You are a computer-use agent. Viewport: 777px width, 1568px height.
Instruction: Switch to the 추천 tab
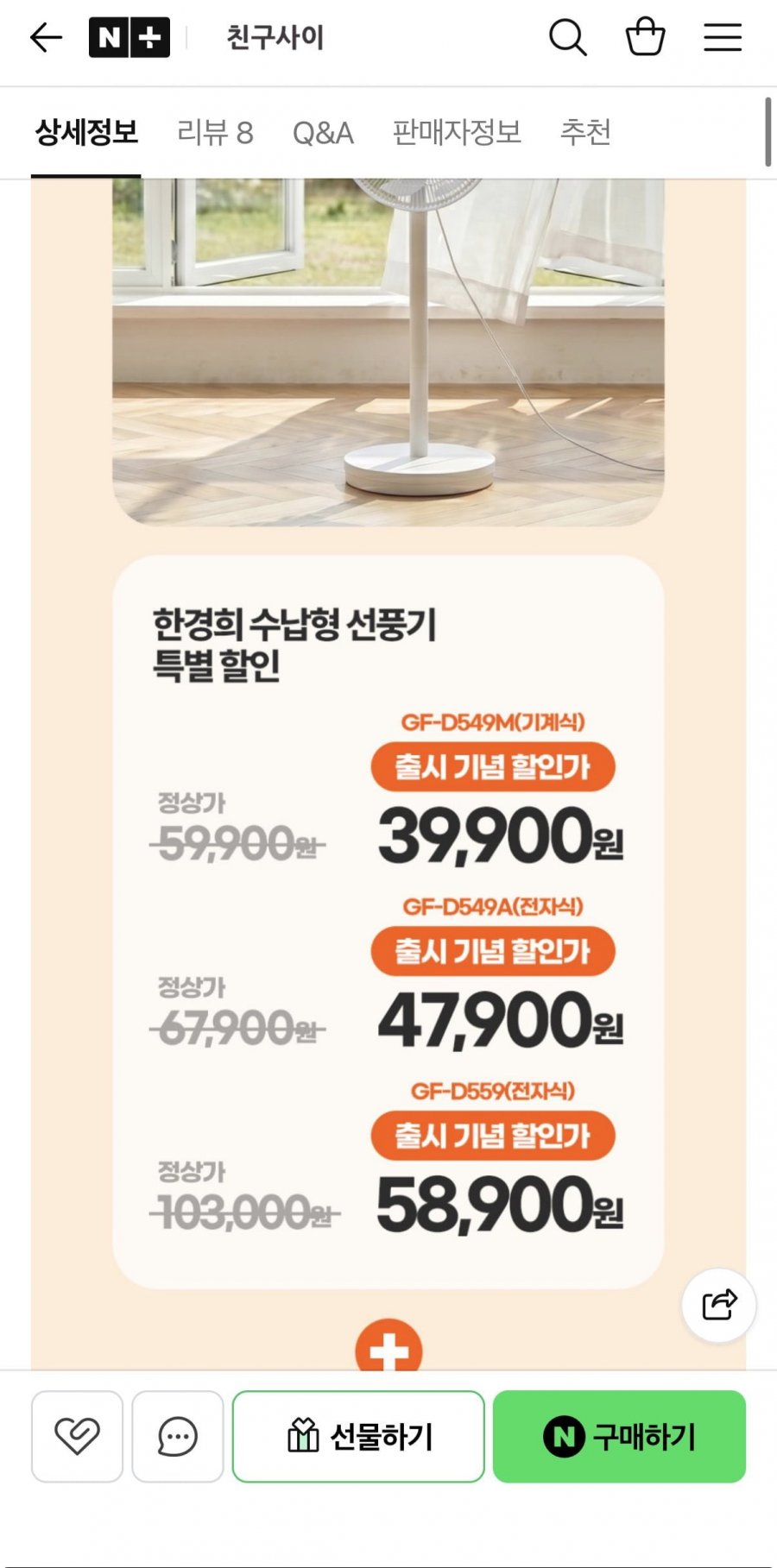click(x=585, y=133)
